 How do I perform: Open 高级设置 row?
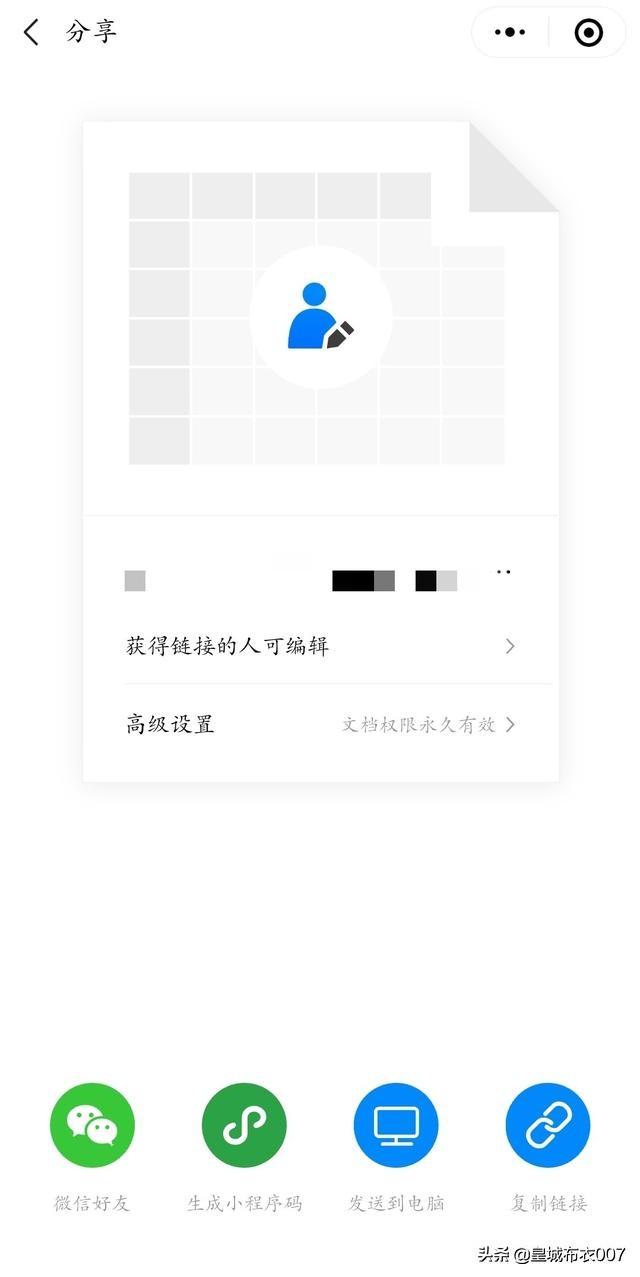pyautogui.click(x=321, y=724)
